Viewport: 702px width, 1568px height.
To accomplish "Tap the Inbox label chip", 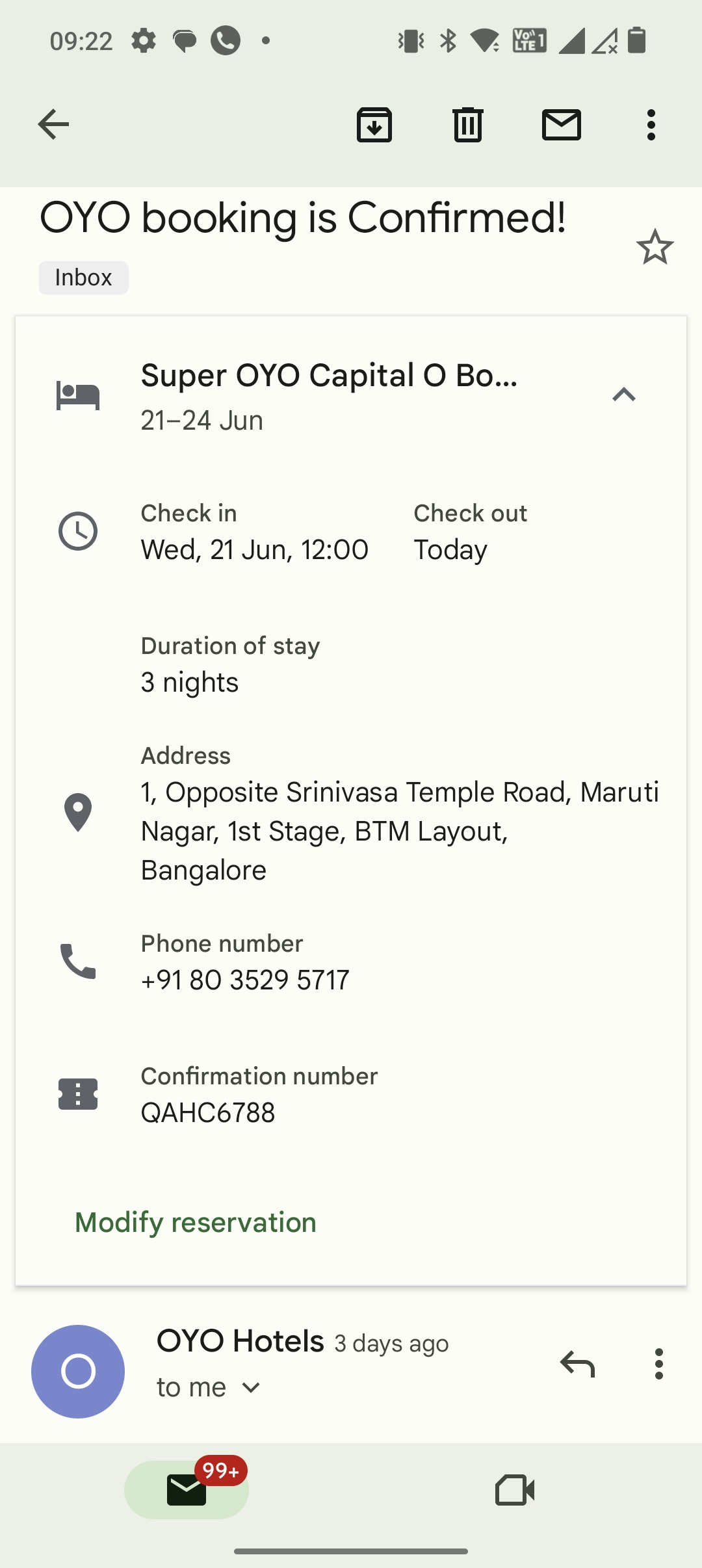I will [x=84, y=278].
